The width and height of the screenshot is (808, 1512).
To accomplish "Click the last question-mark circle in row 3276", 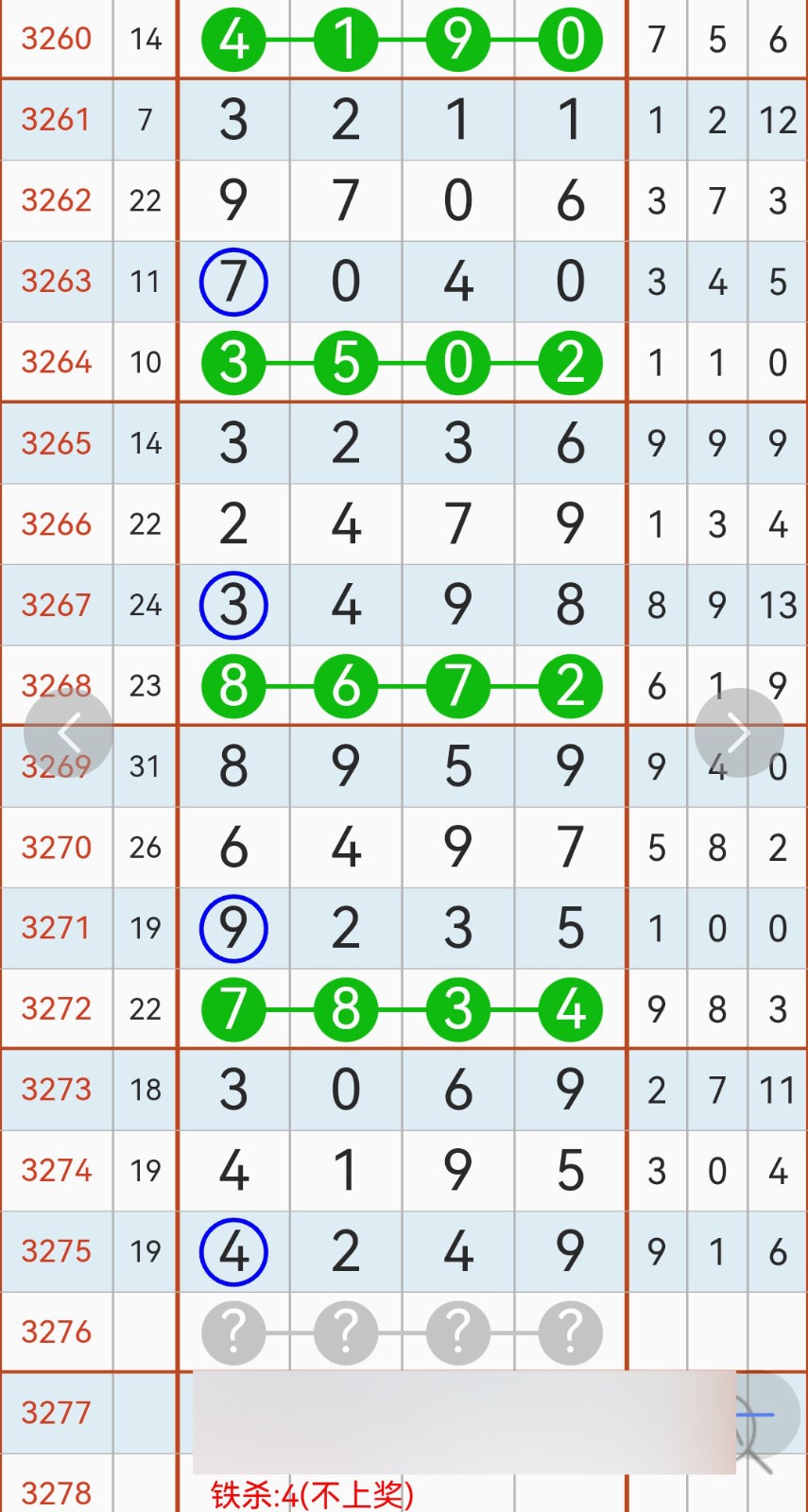I will point(568,1332).
